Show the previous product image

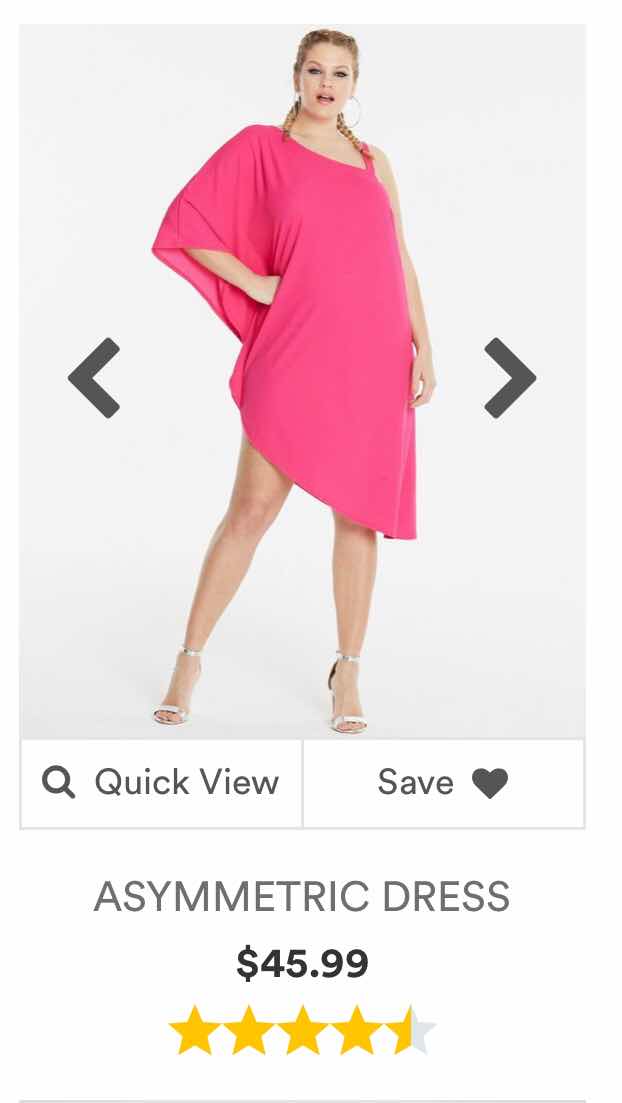94,378
